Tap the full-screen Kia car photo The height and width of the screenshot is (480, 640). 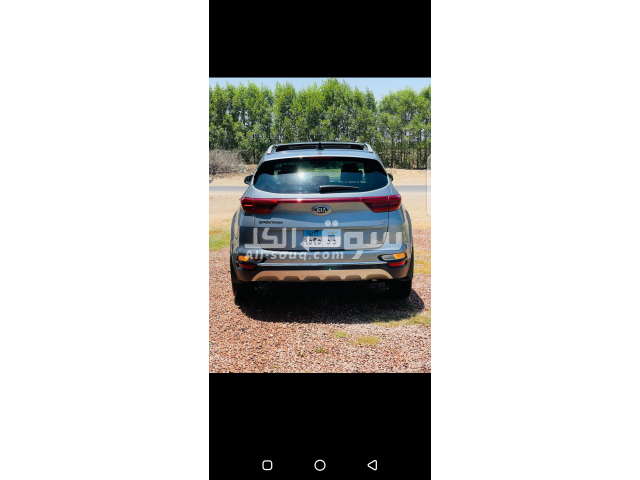point(320,225)
